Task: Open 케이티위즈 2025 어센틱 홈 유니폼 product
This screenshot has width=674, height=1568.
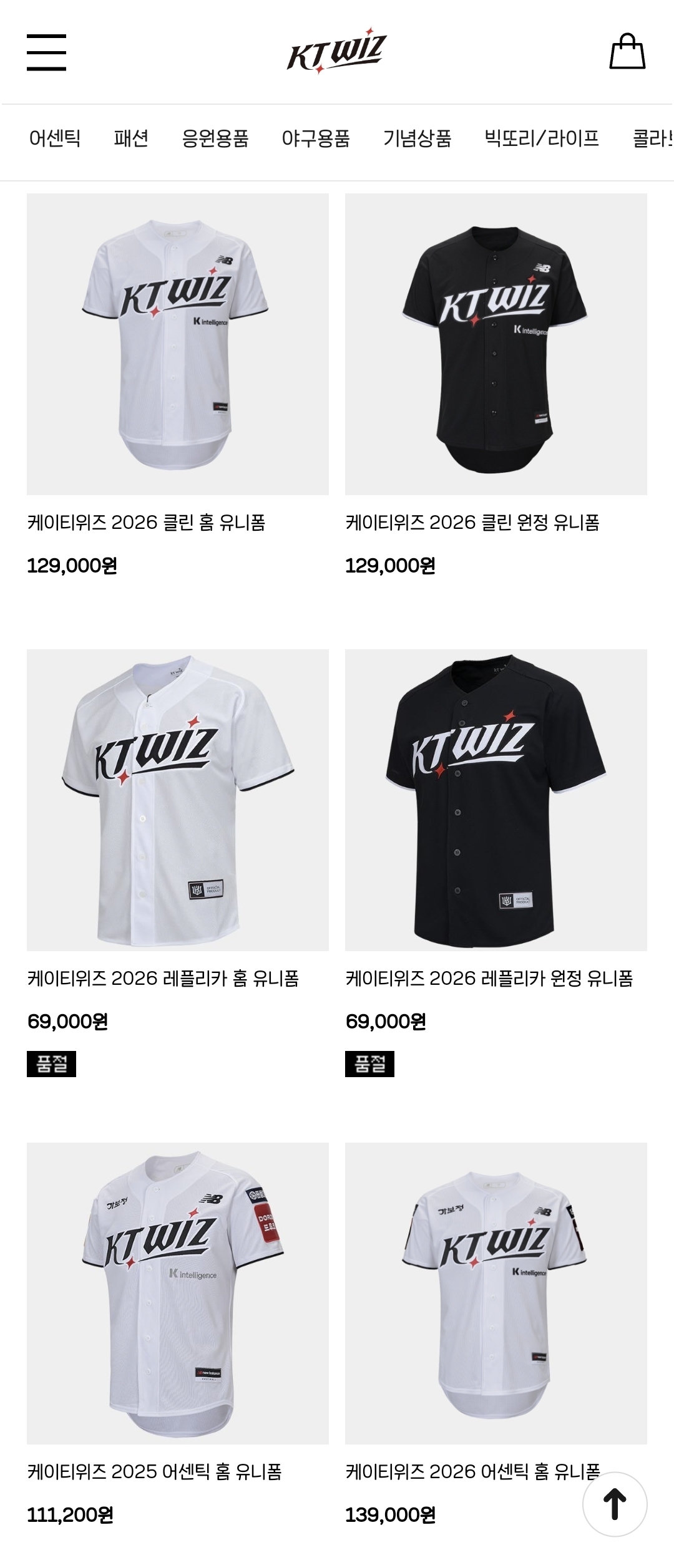Action: (x=177, y=1293)
